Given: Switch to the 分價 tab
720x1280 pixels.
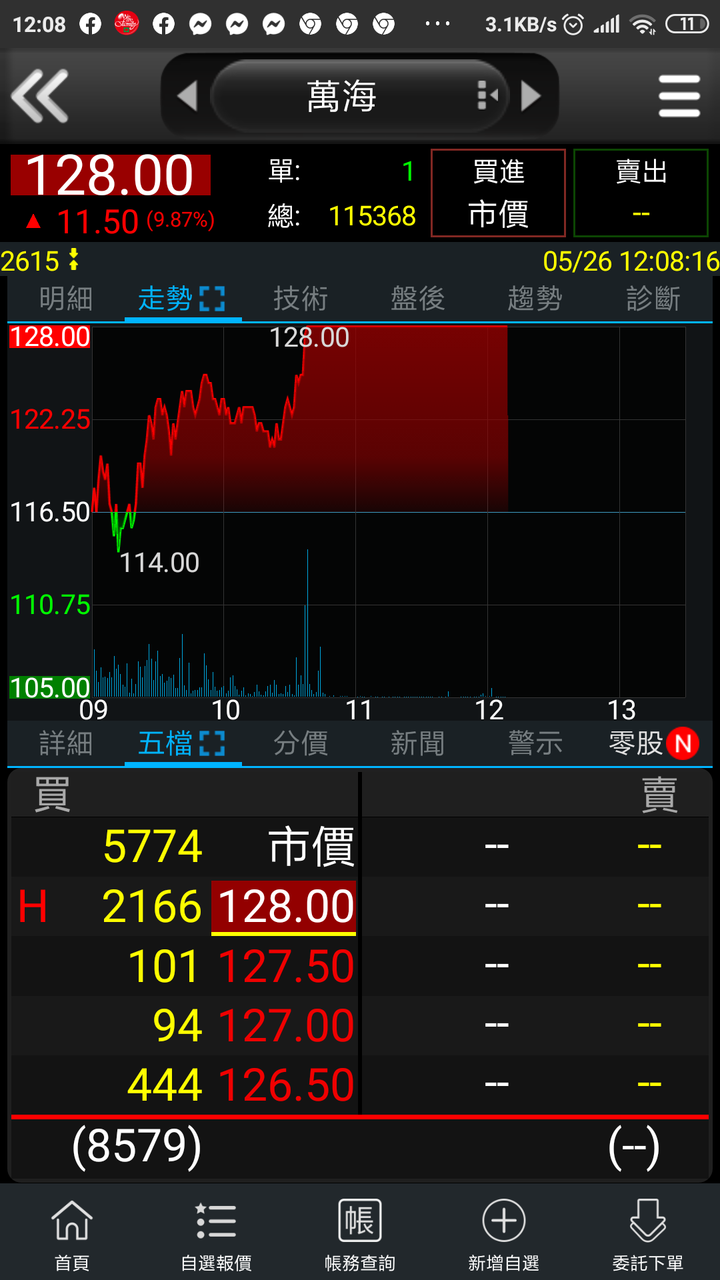Looking at the screenshot, I should 300,743.
